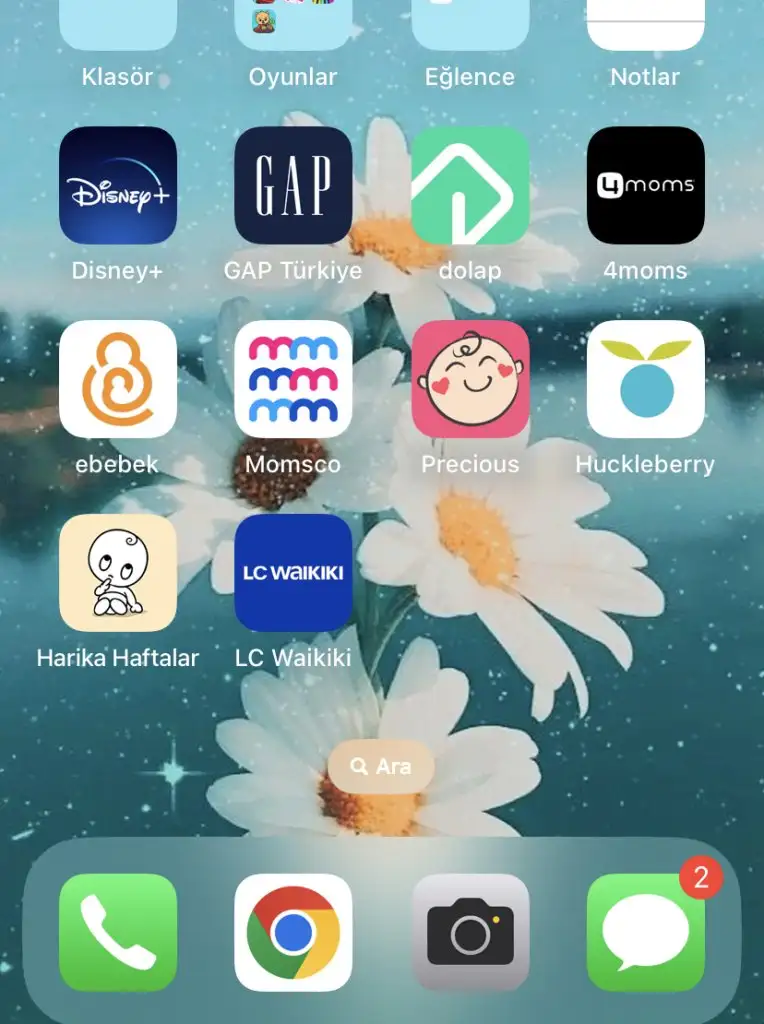Screen dimensions: 764x1024
Task: Open the Phone app in the dock
Action: 118,932
